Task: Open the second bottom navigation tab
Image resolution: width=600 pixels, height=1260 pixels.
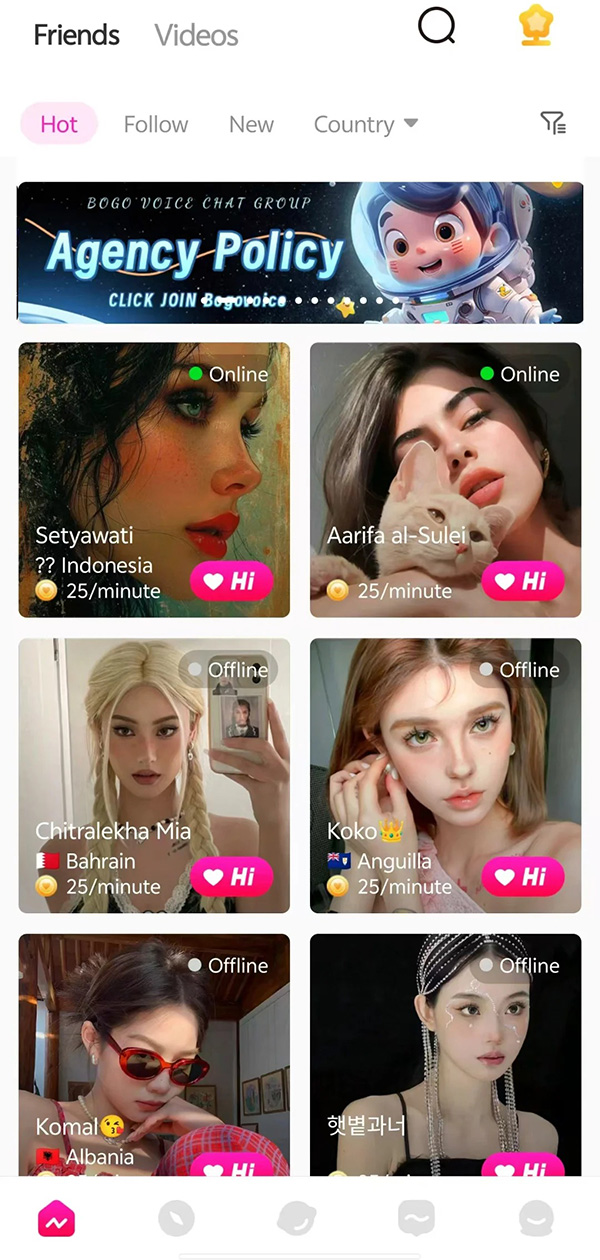Action: click(177, 1219)
